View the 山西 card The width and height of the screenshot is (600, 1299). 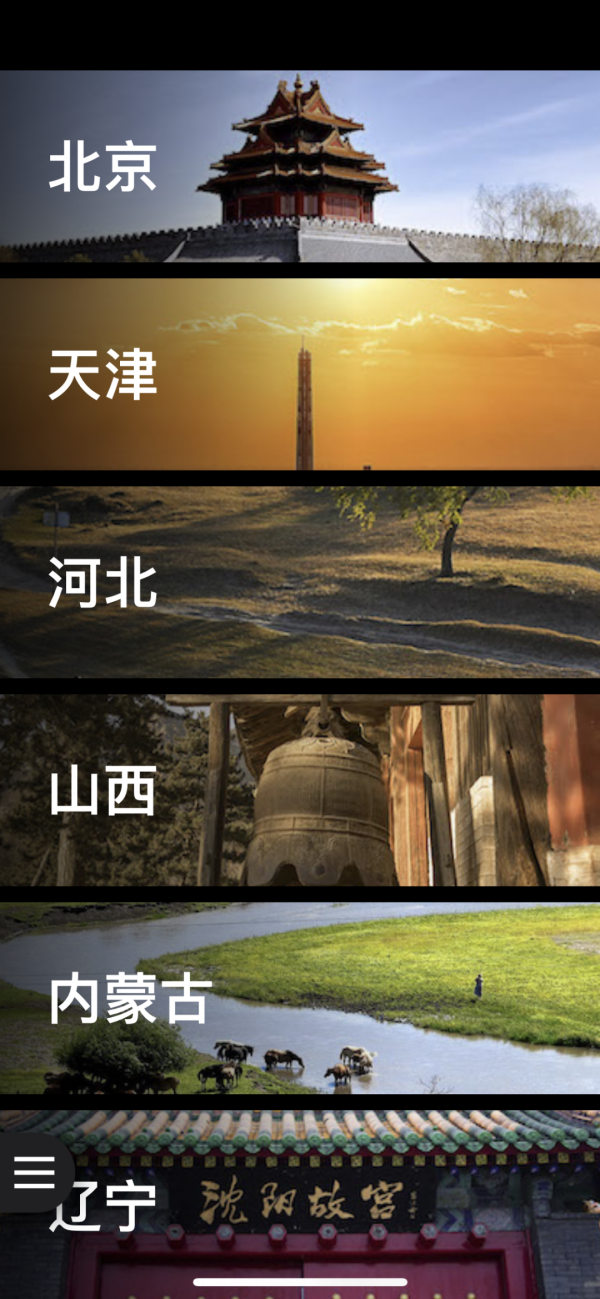[300, 790]
